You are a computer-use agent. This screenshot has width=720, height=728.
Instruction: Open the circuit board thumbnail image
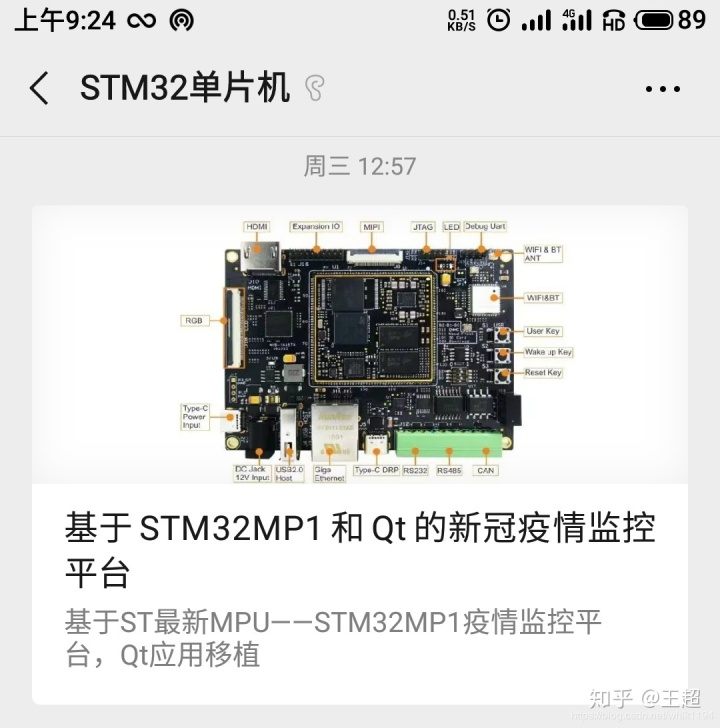point(360,345)
